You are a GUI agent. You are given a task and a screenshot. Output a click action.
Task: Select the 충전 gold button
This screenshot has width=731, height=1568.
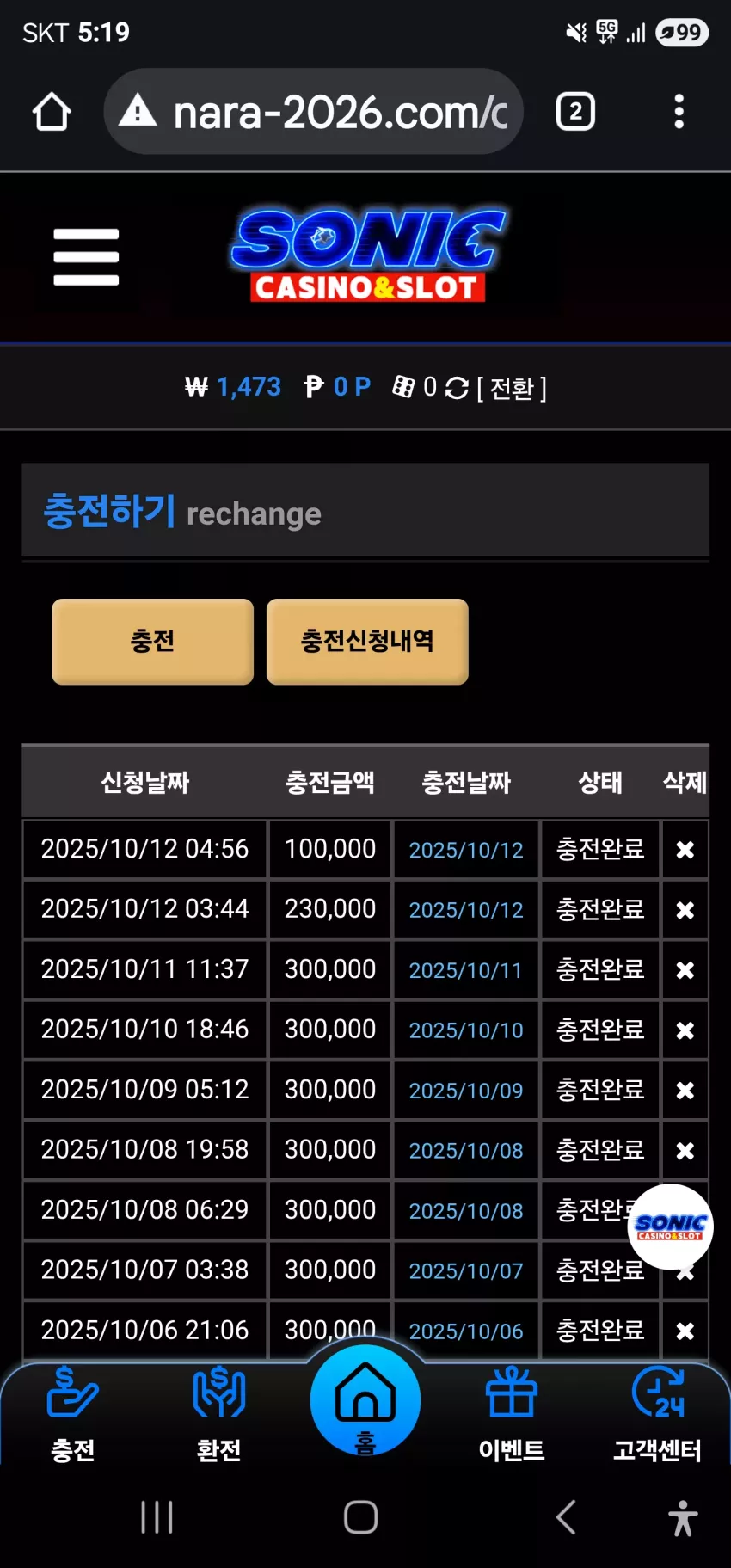152,642
